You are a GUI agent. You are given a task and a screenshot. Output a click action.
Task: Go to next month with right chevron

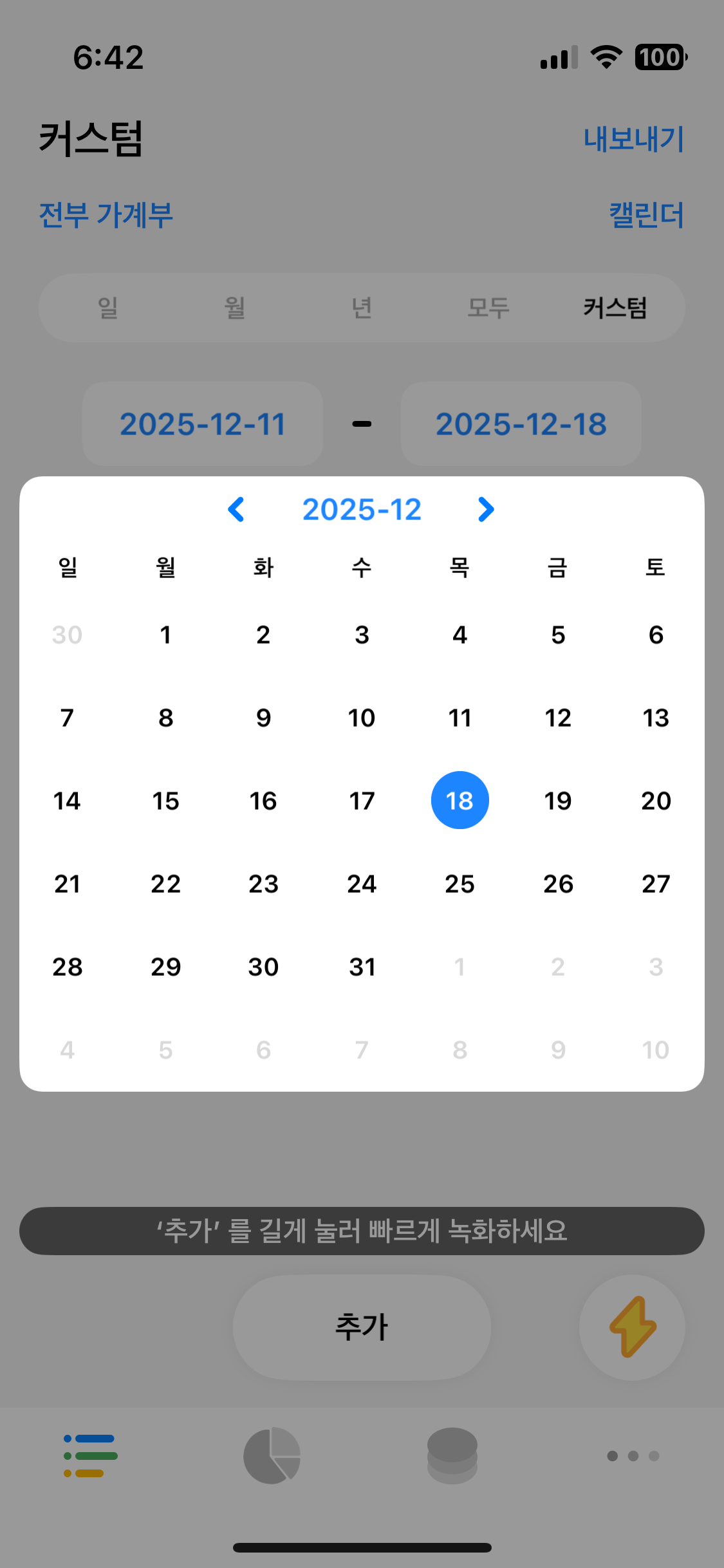[487, 509]
